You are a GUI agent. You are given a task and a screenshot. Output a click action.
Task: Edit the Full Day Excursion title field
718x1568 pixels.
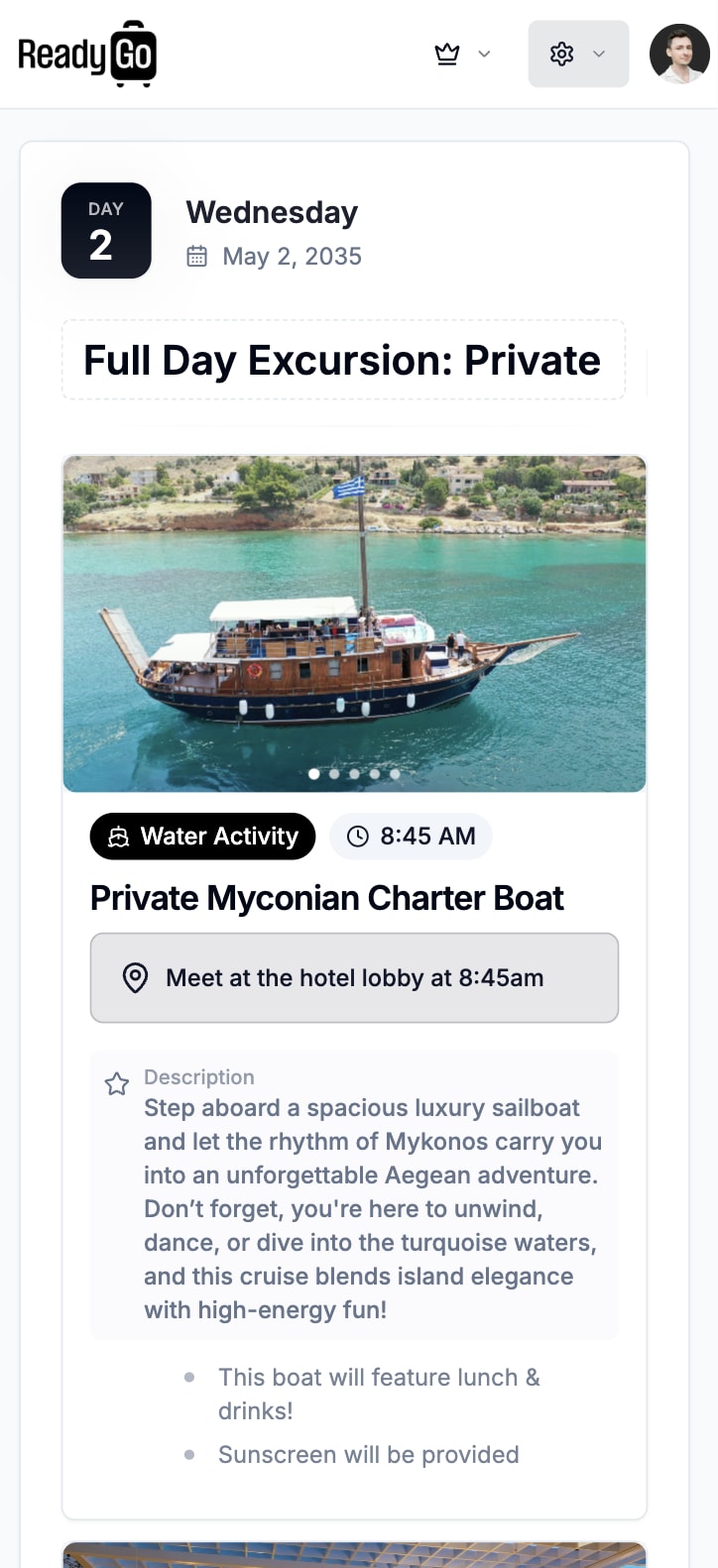point(343,361)
